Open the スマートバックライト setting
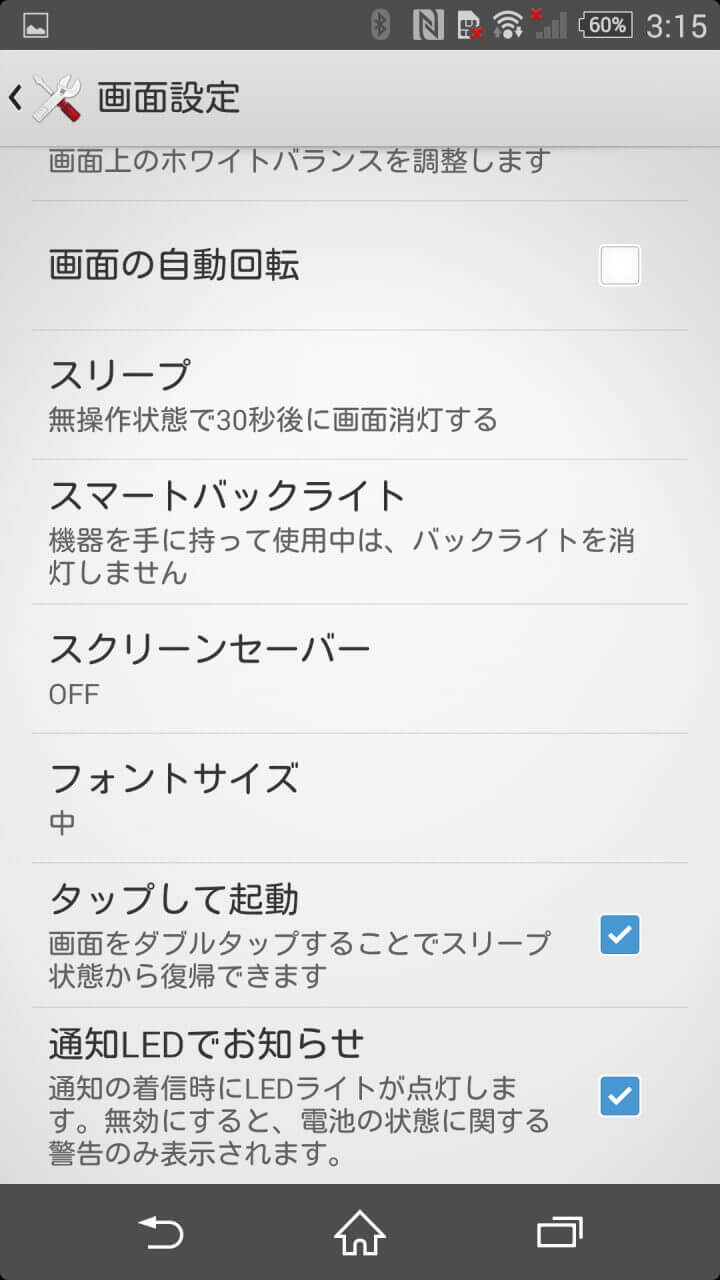The height and width of the screenshot is (1280, 720). (x=360, y=531)
